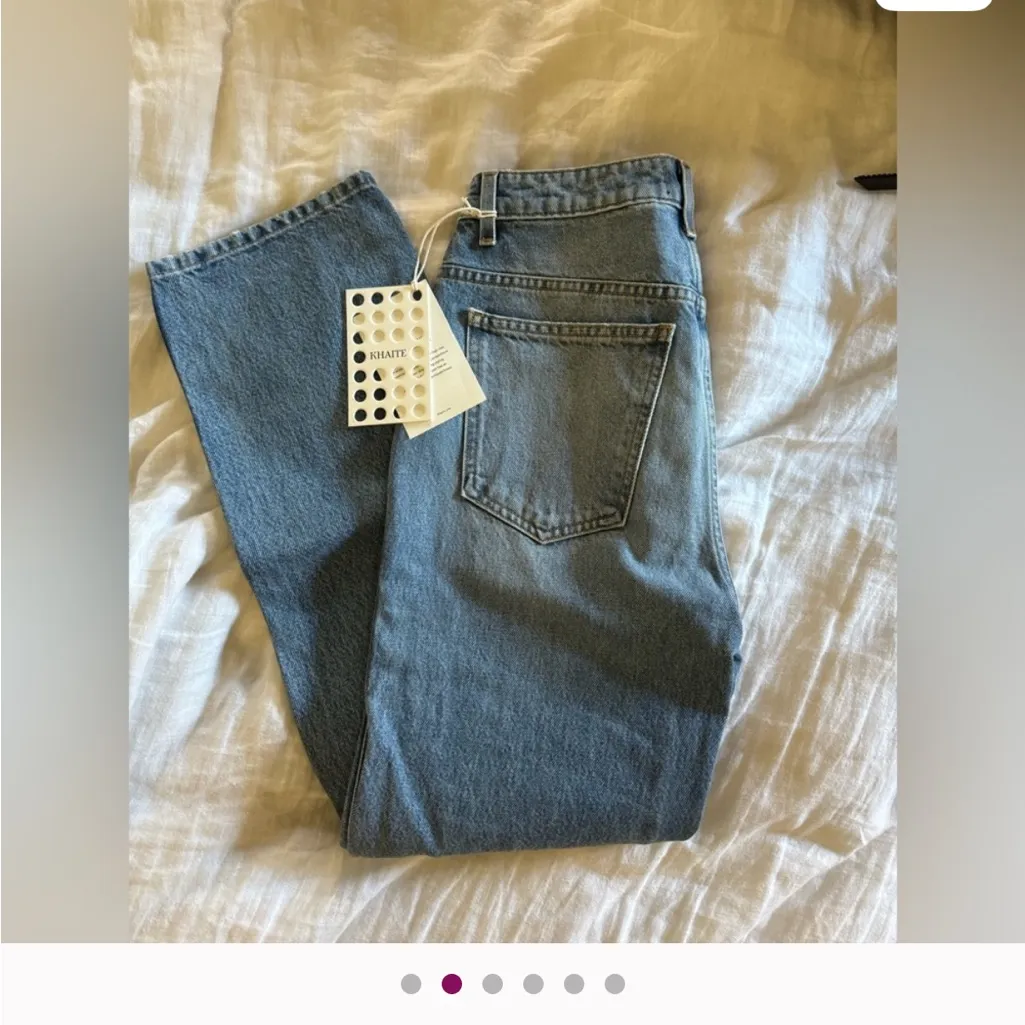
Task: Go to the last photo indicator dot
Action: point(614,984)
